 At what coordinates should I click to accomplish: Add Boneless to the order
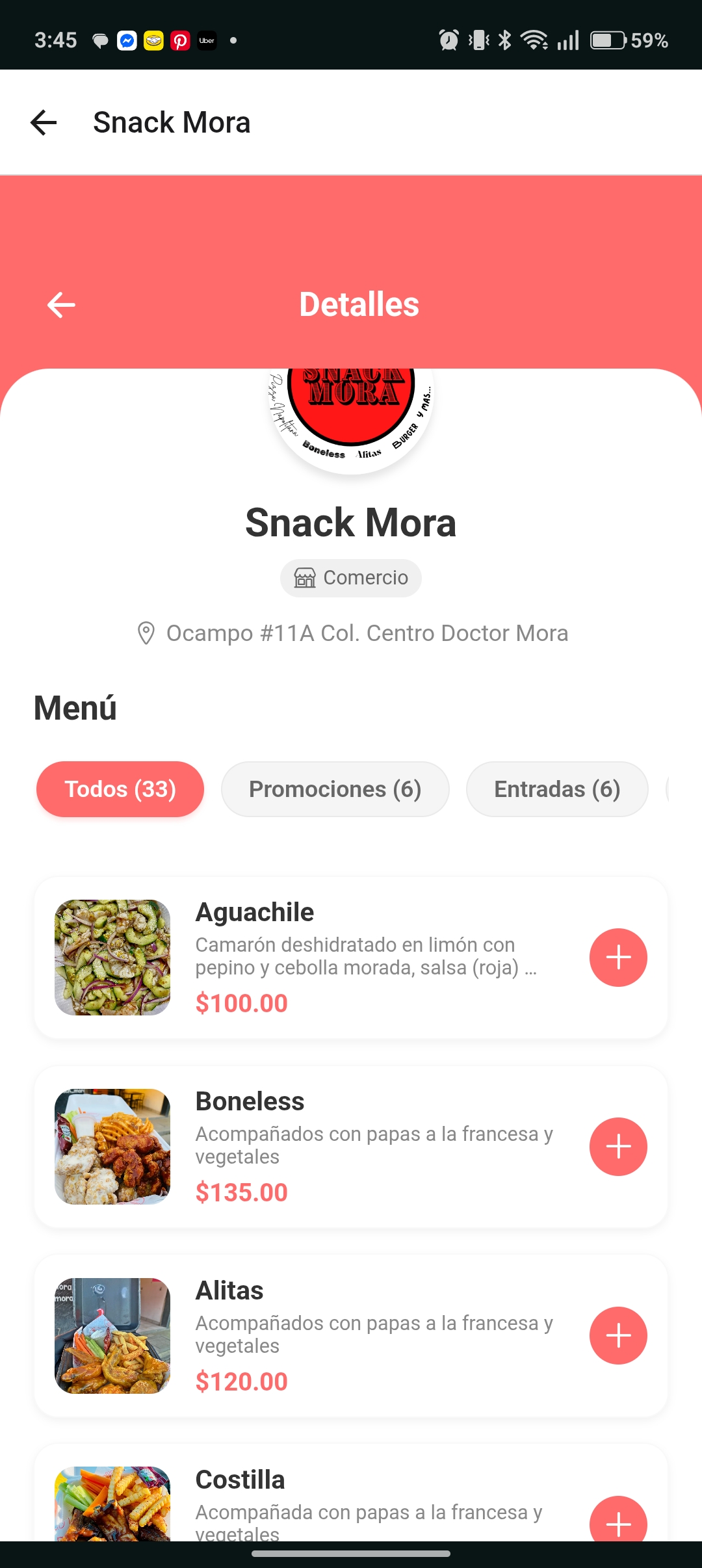pos(618,1147)
